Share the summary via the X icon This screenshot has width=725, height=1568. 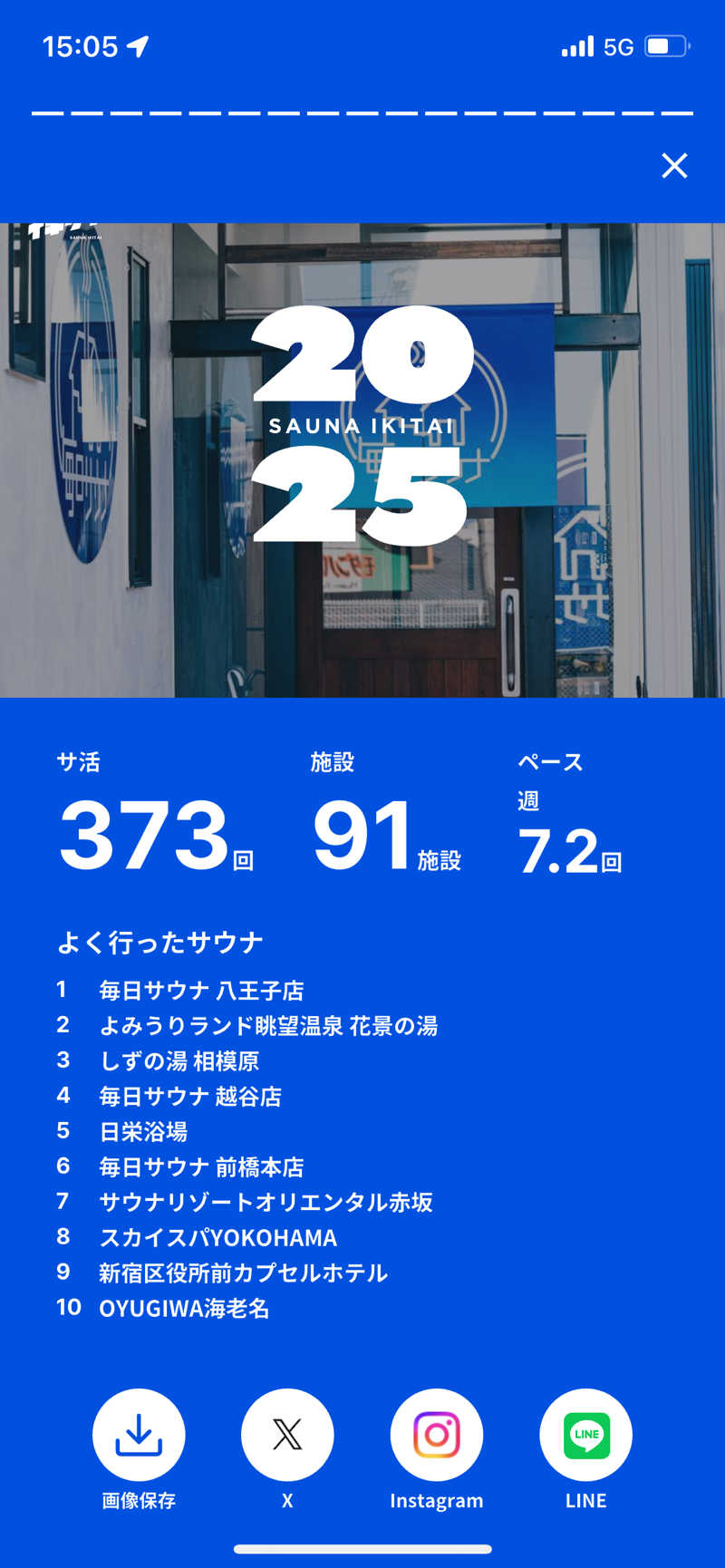(287, 1435)
